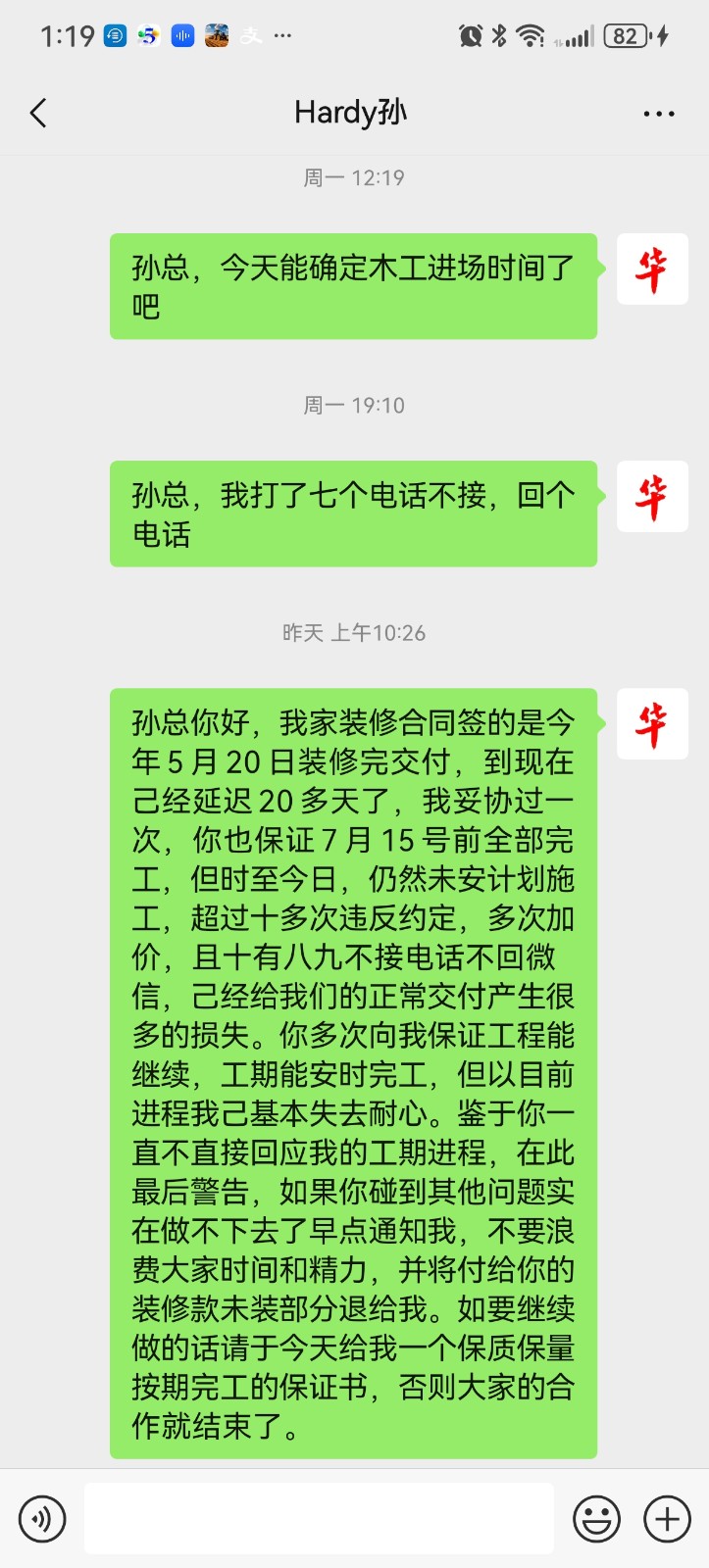Screen dimensions: 709x1568
Task: Tap the message text field
Action: tap(319, 1519)
